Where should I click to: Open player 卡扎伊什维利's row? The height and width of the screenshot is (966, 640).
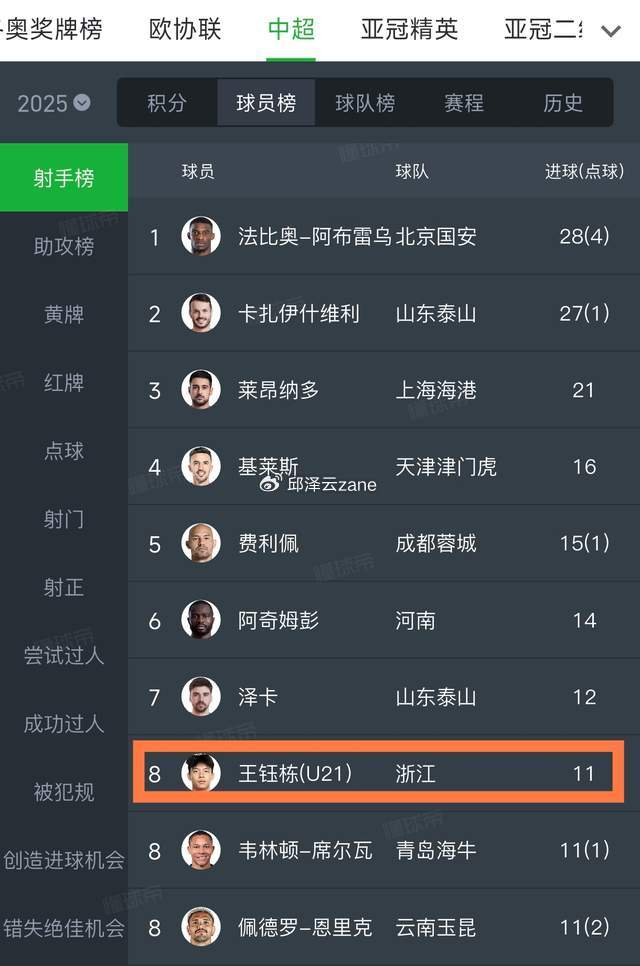(x=380, y=313)
